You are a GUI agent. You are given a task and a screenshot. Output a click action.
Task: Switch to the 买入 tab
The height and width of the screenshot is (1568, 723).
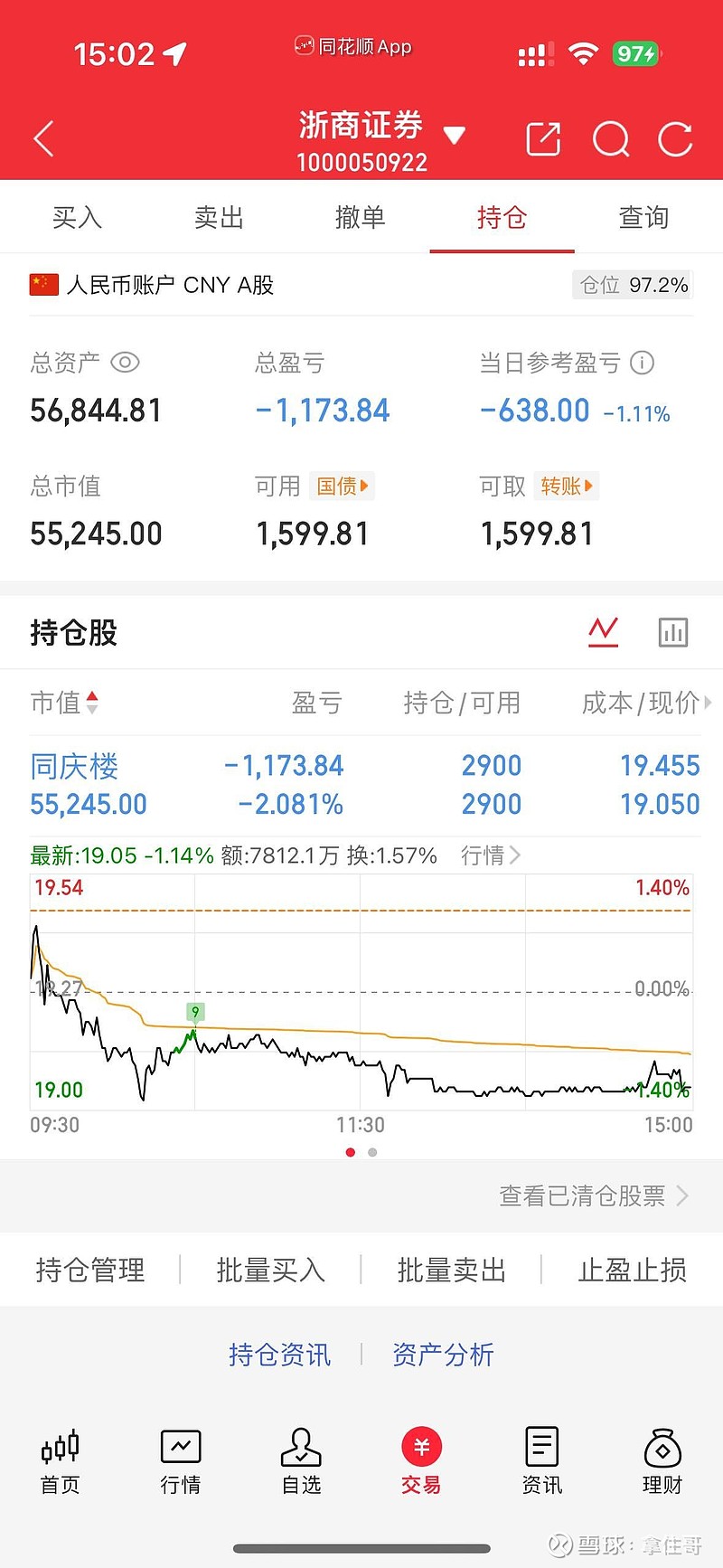77,218
